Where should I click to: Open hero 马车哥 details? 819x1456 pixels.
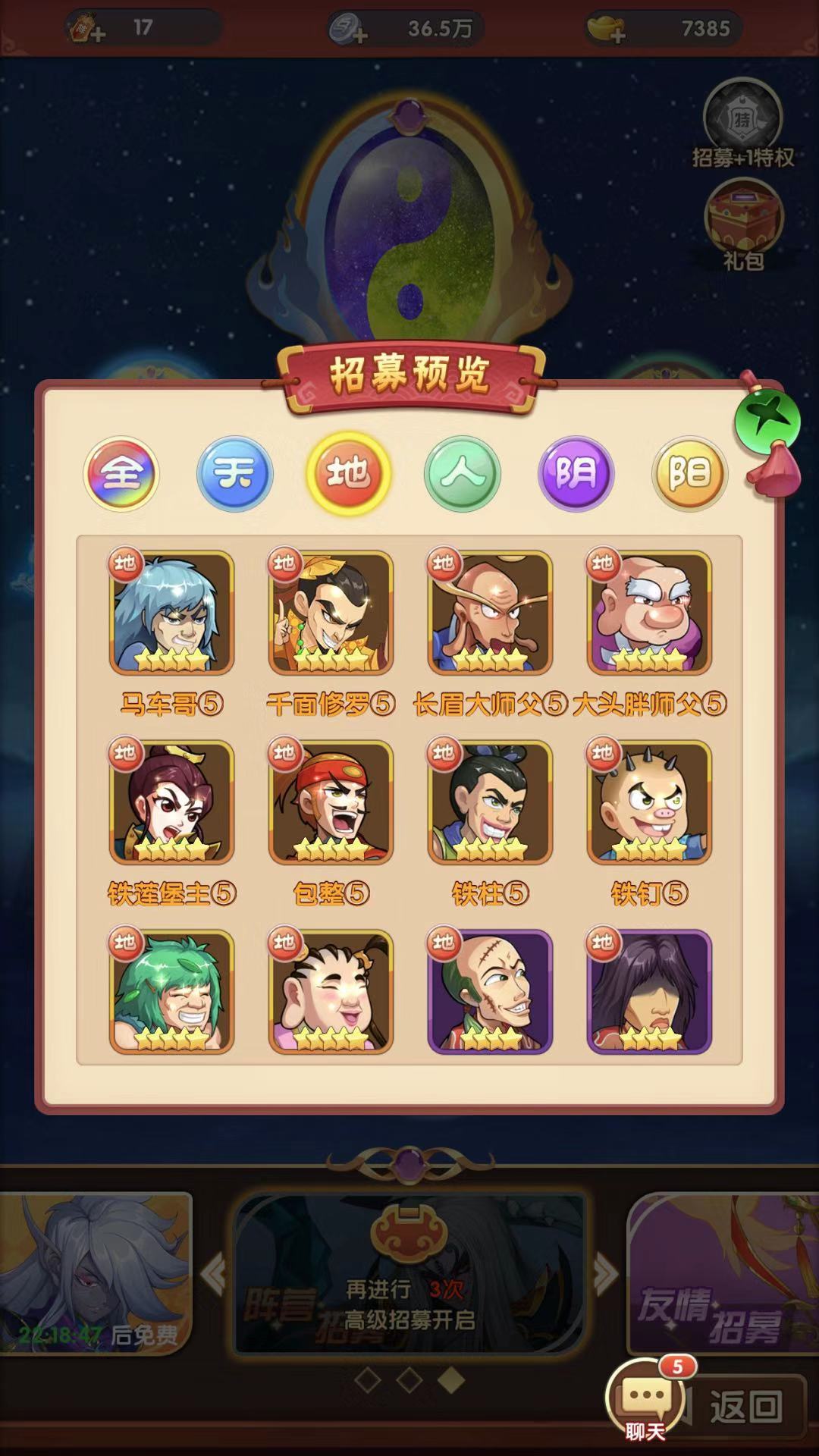(x=171, y=613)
